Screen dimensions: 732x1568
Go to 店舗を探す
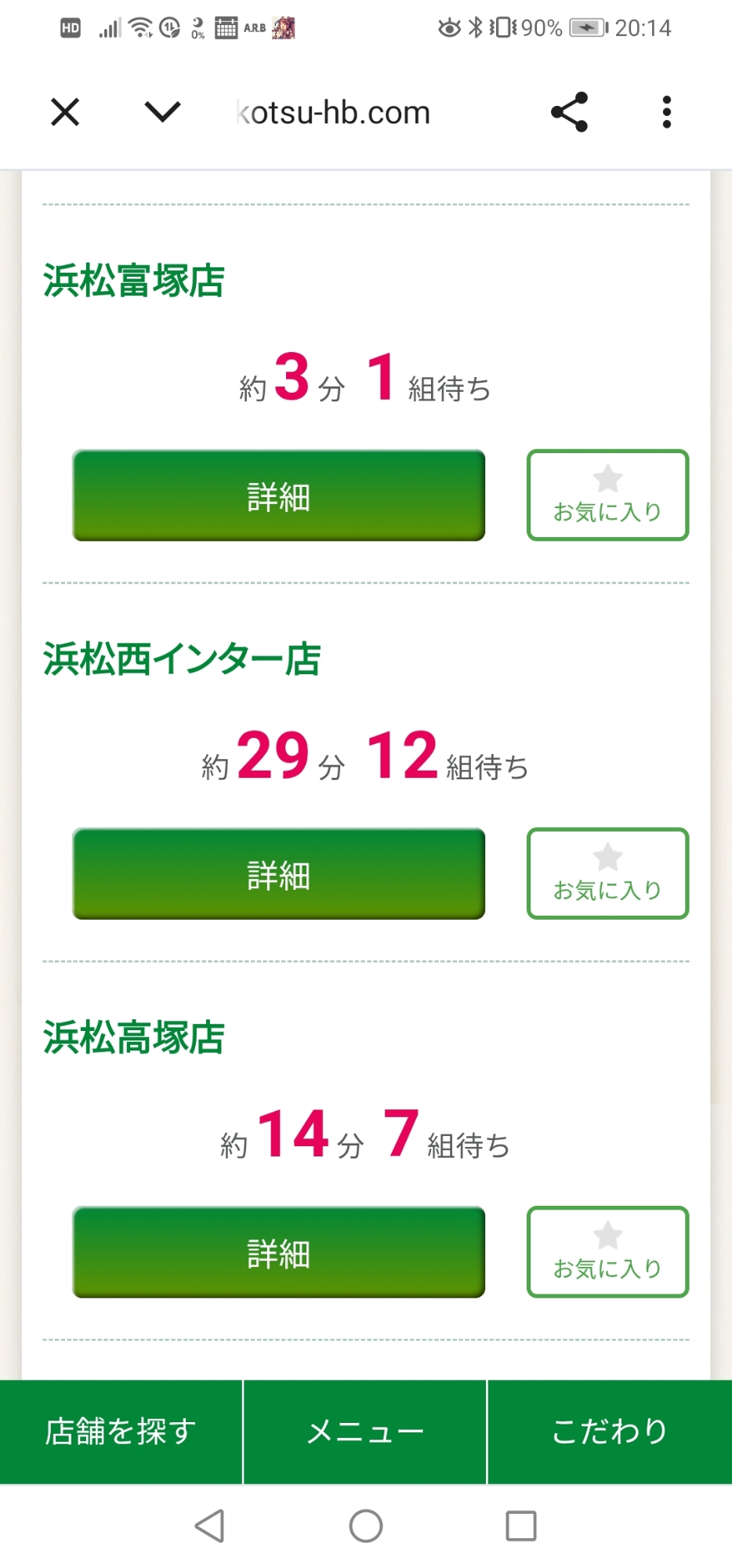121,1432
